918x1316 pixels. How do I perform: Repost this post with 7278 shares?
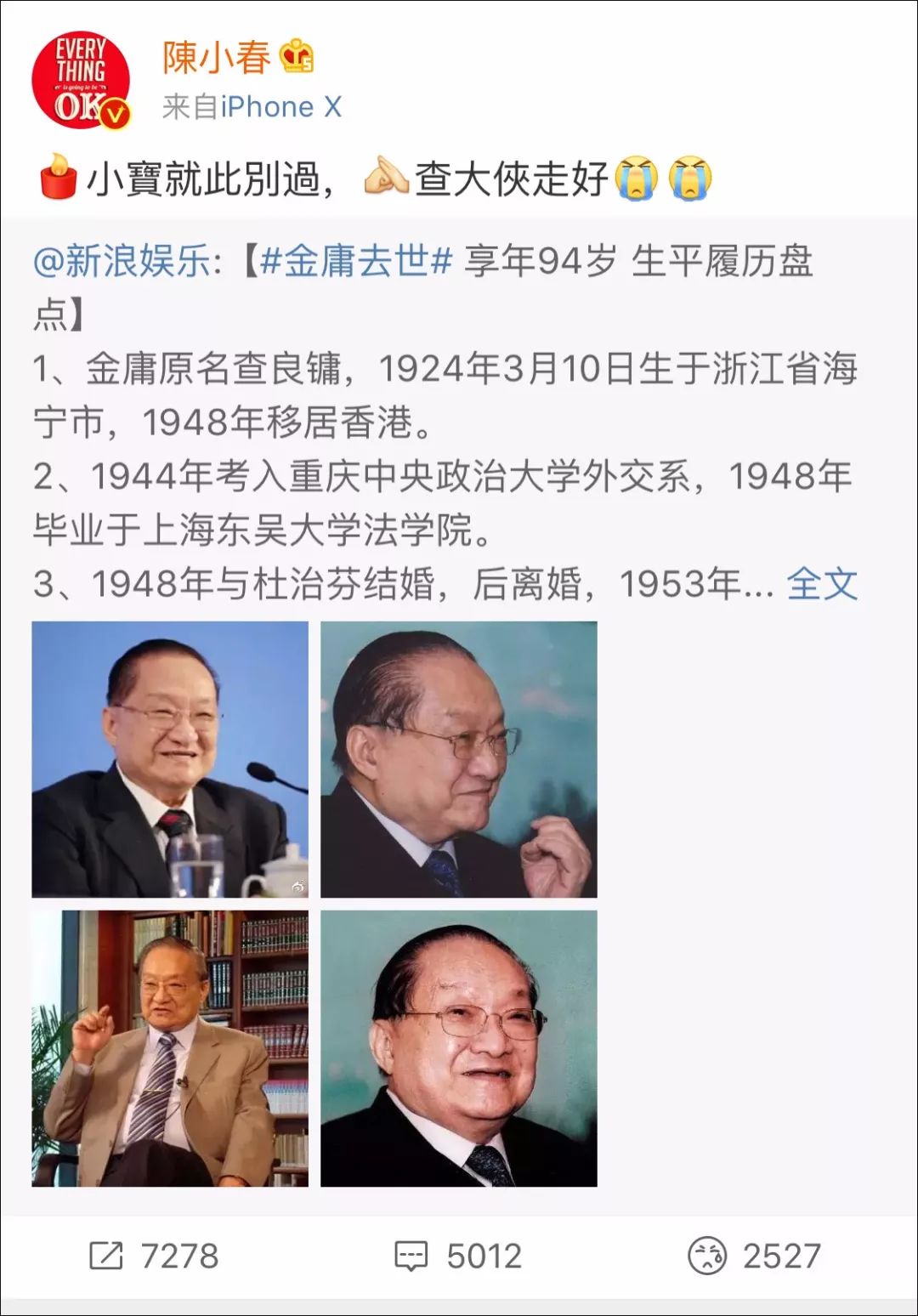(154, 1256)
